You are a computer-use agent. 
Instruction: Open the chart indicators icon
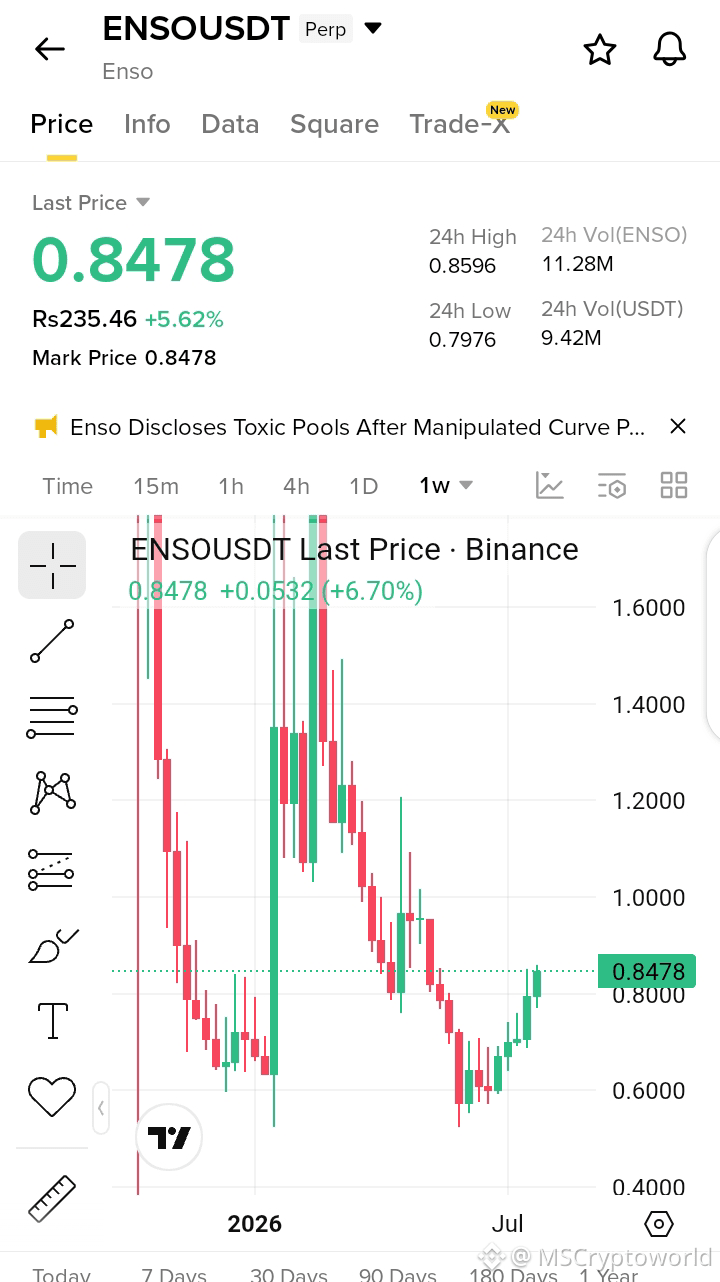pos(550,486)
